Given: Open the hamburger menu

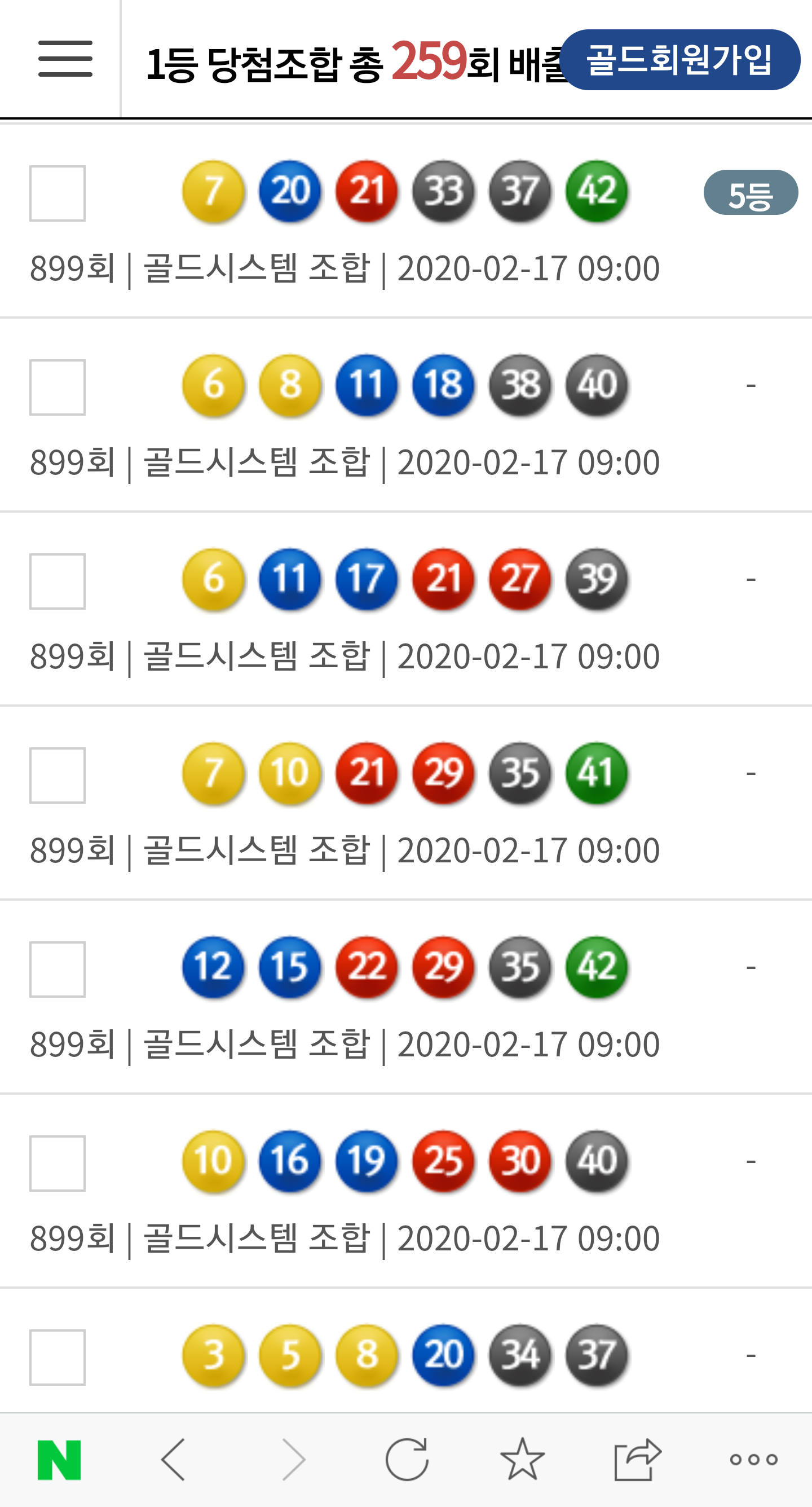Looking at the screenshot, I should click(x=65, y=59).
